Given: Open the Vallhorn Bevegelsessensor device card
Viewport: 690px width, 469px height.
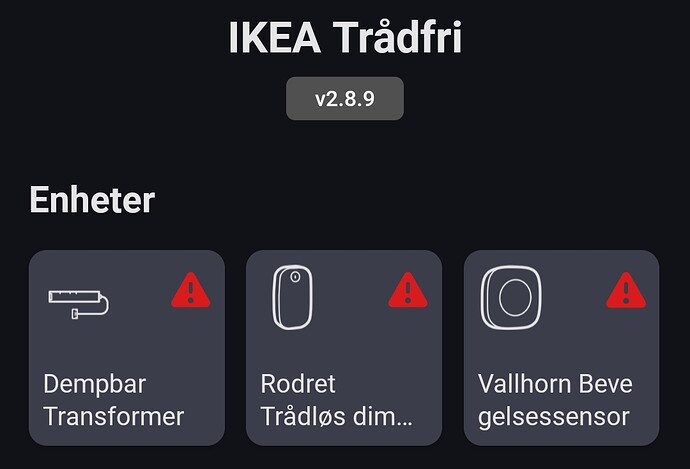Looking at the screenshot, I should 561,347.
